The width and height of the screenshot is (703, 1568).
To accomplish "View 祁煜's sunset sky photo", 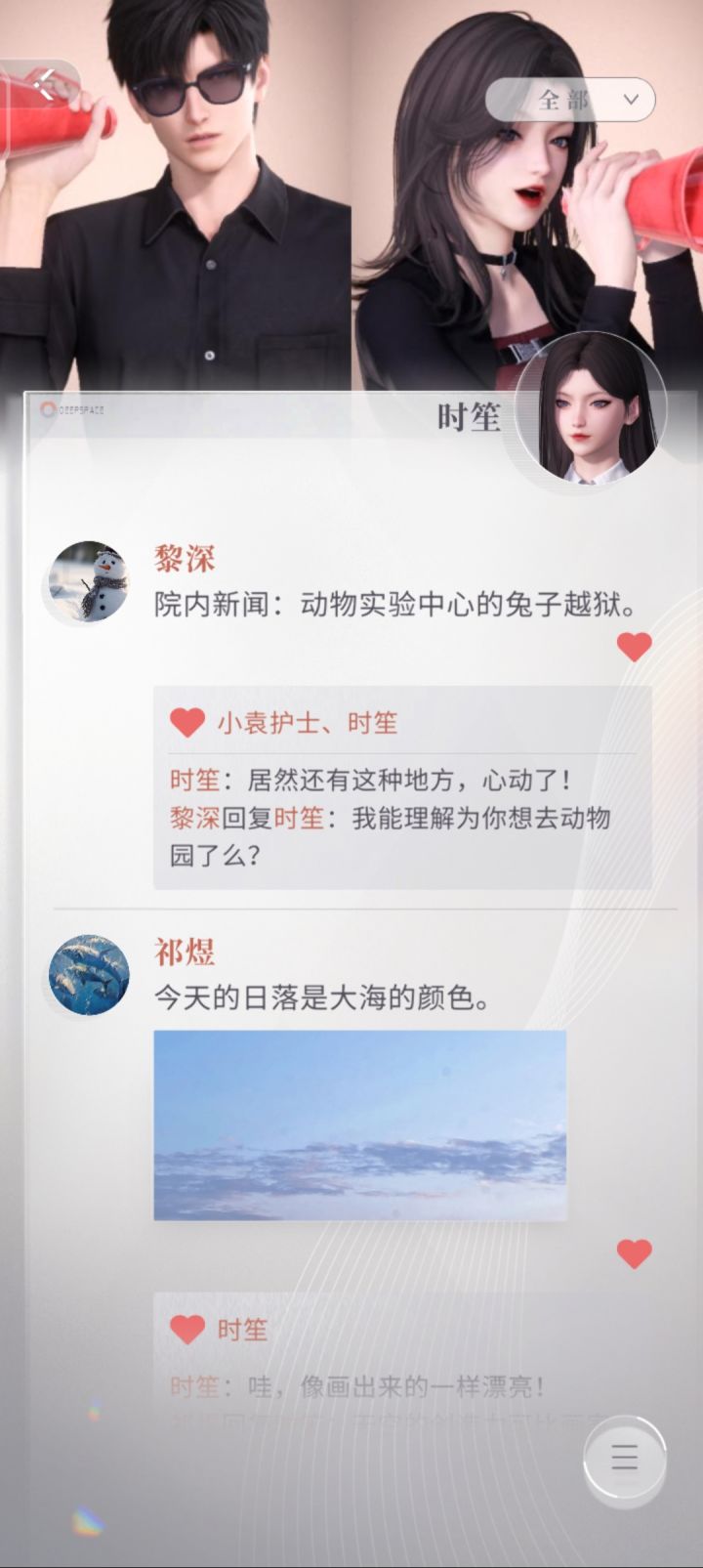I will pyautogui.click(x=360, y=1125).
